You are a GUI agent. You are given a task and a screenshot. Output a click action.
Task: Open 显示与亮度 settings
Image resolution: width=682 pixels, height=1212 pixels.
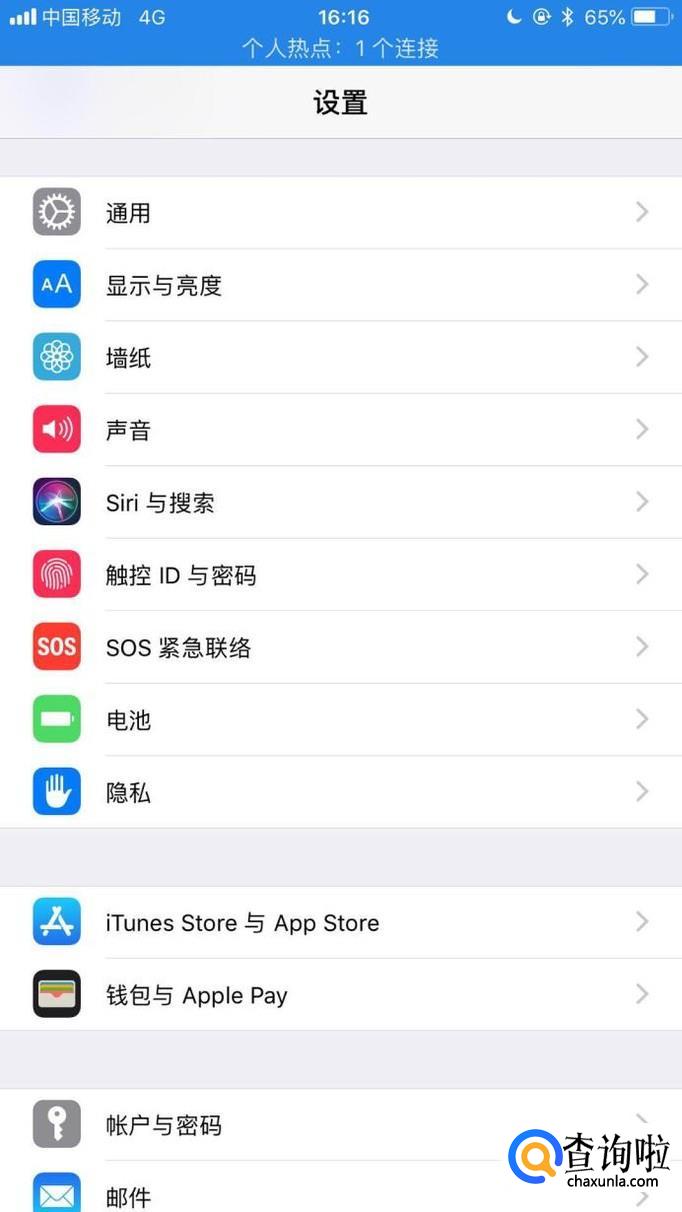click(340, 285)
